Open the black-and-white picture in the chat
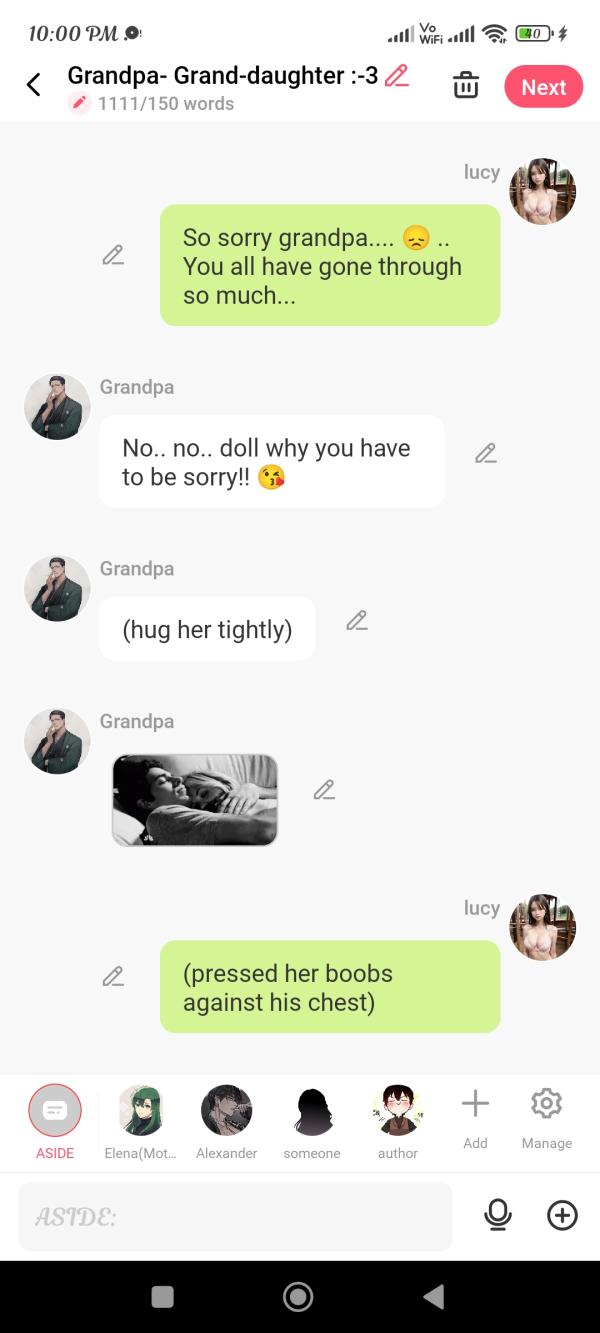This screenshot has height=1333, width=600. [x=195, y=800]
